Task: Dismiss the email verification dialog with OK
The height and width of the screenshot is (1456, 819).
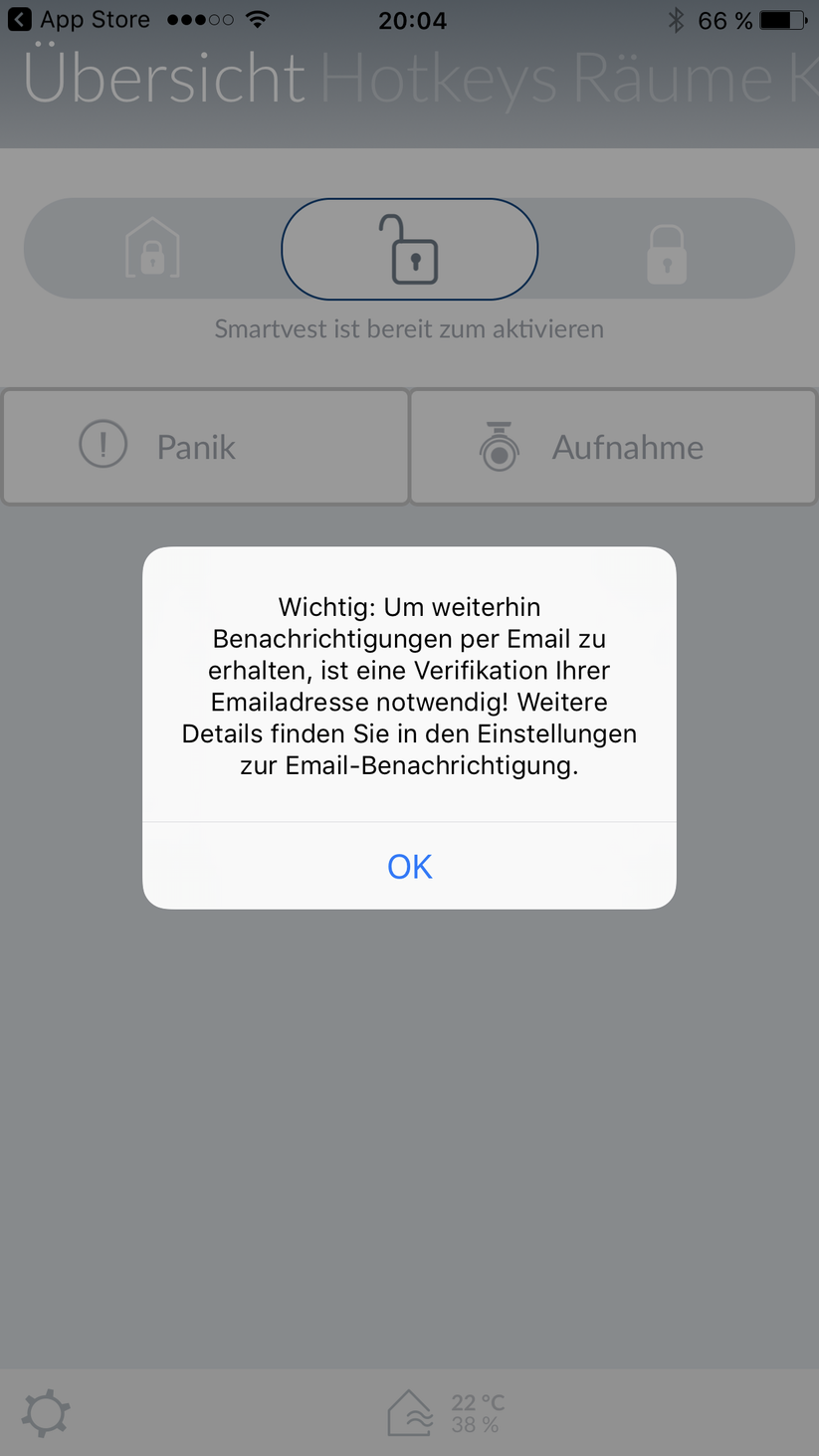Action: click(409, 866)
